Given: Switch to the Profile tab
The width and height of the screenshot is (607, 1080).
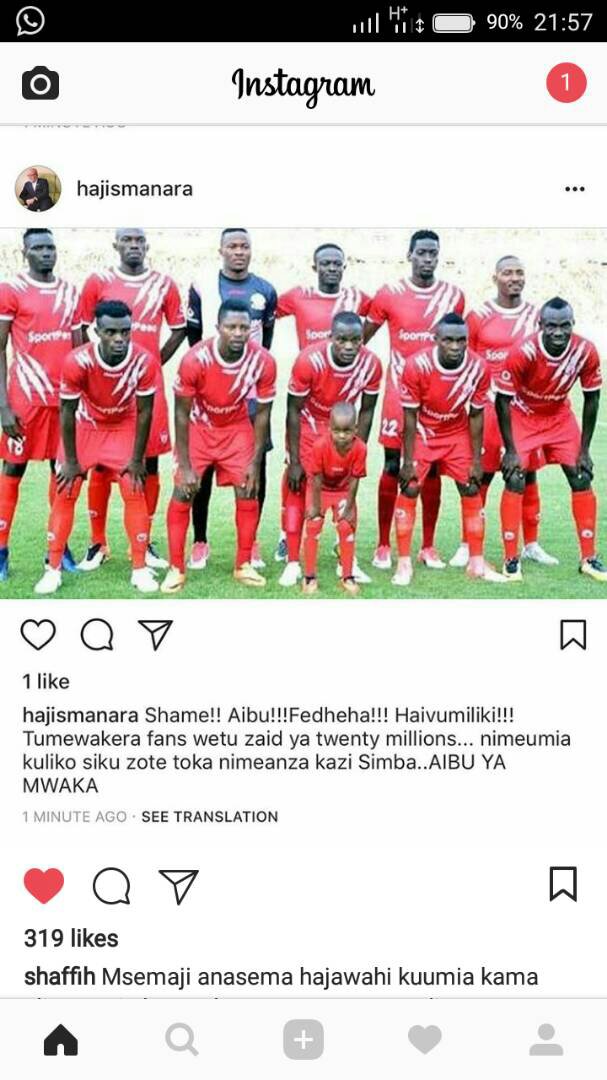Looking at the screenshot, I should (546, 1041).
